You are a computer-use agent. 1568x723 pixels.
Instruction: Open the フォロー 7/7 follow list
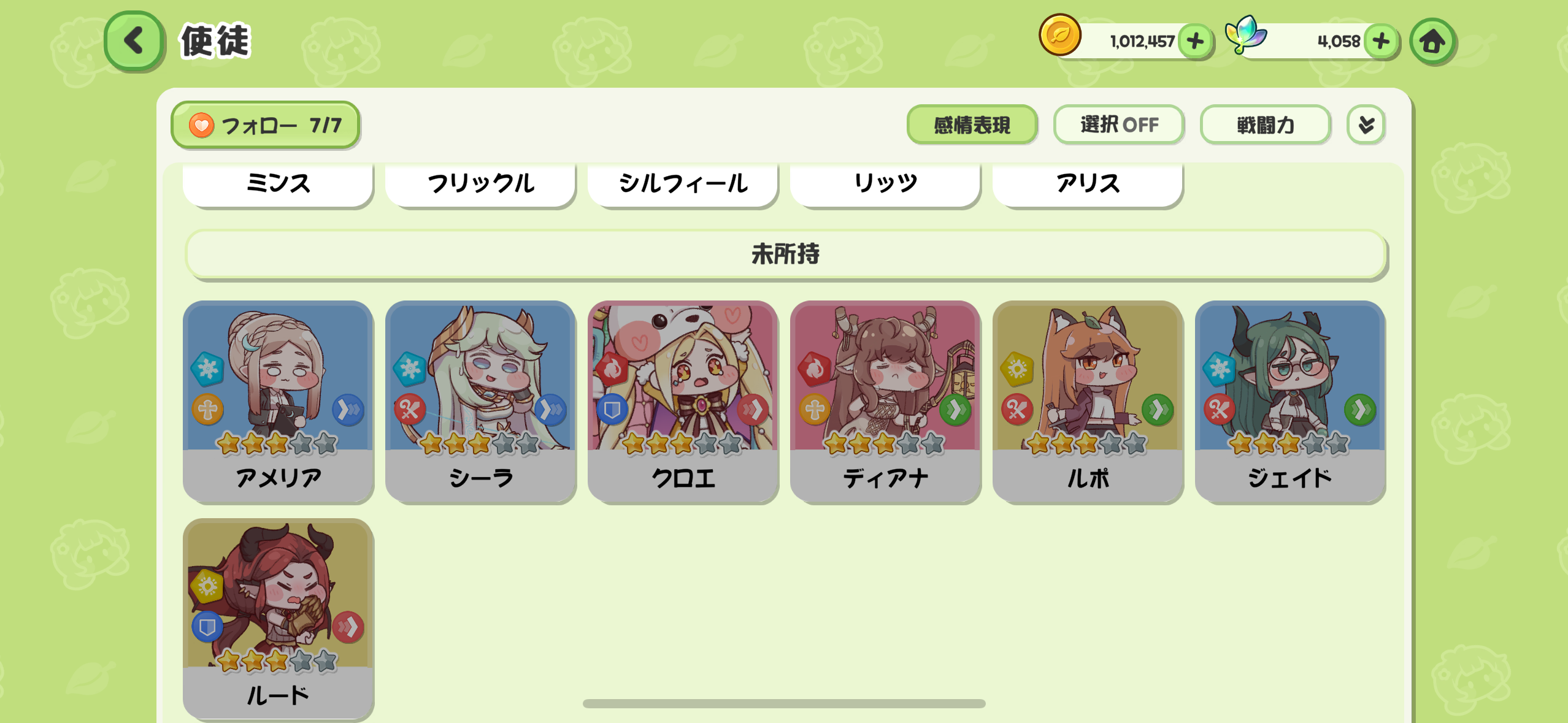[x=265, y=125]
